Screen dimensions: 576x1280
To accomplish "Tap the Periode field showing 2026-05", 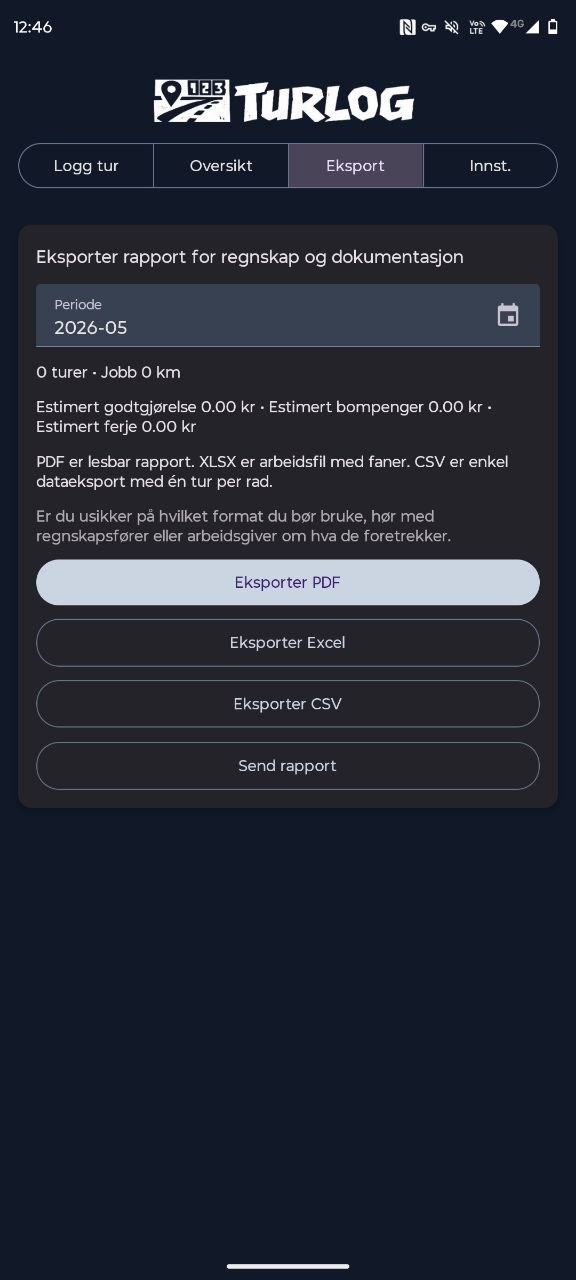I will (x=288, y=316).
